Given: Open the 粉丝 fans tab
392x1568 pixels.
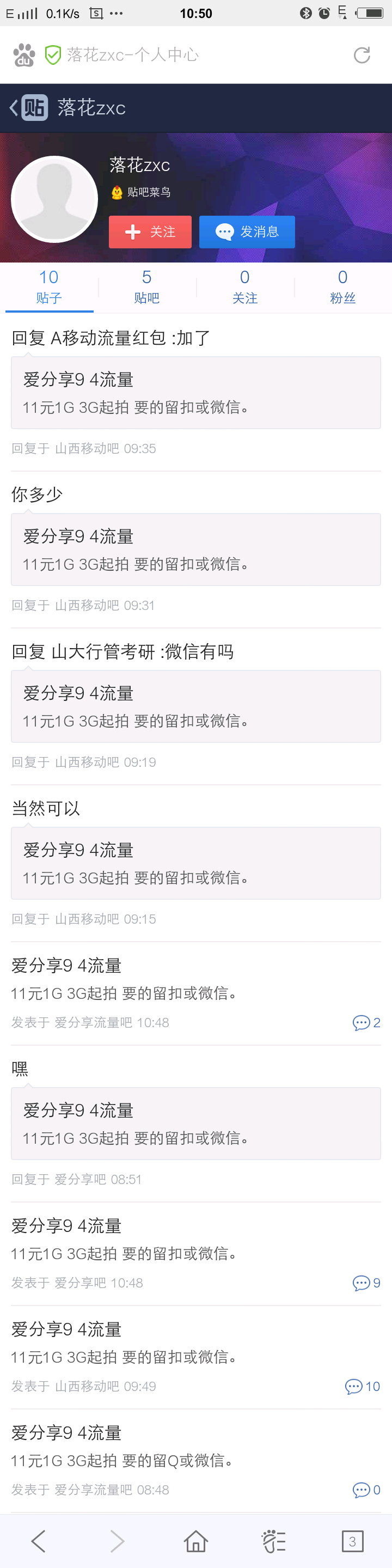Looking at the screenshot, I should (x=342, y=288).
